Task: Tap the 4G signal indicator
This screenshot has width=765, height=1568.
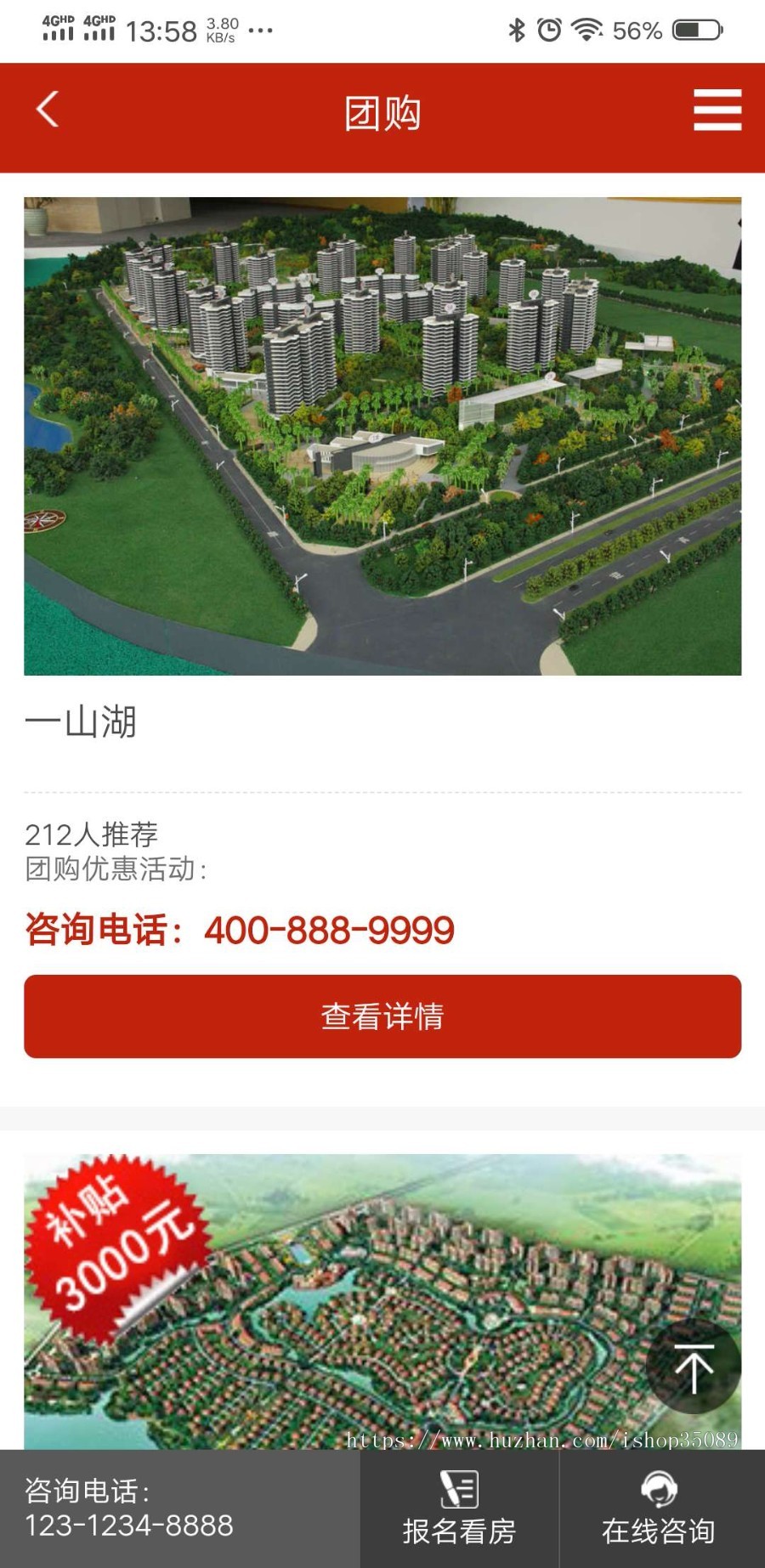Action: coord(57,27)
